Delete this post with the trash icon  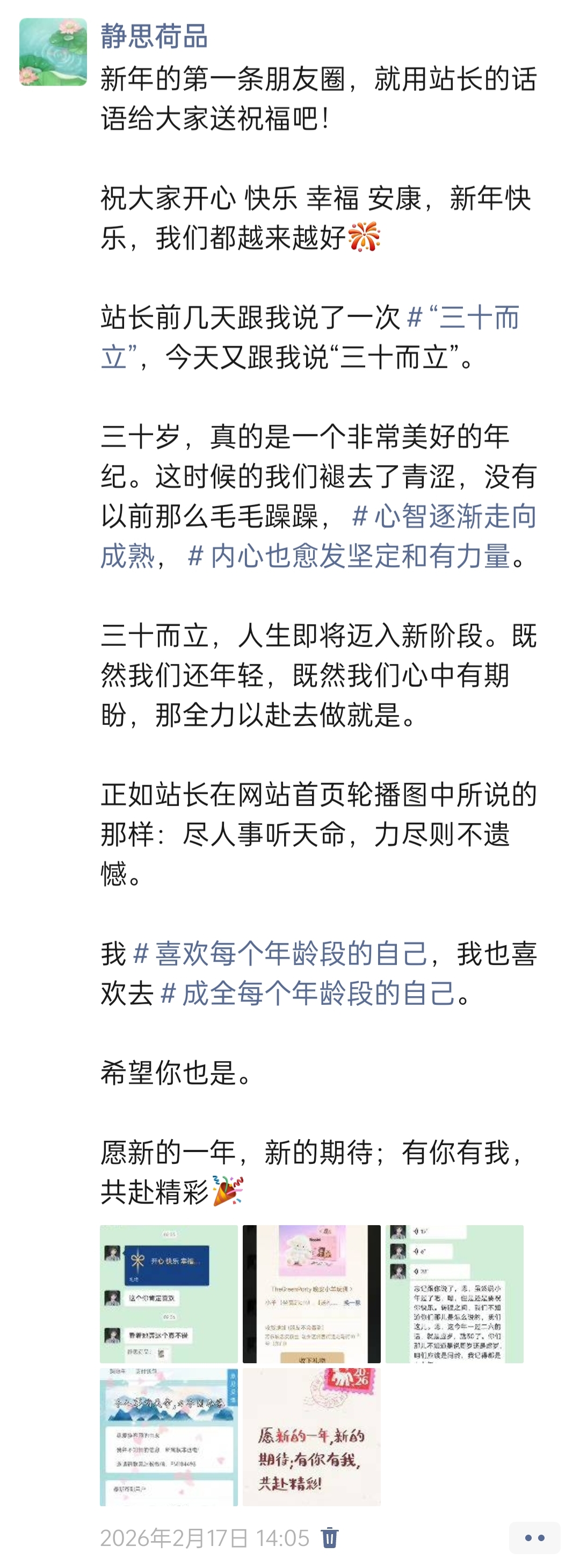[x=329, y=1537]
